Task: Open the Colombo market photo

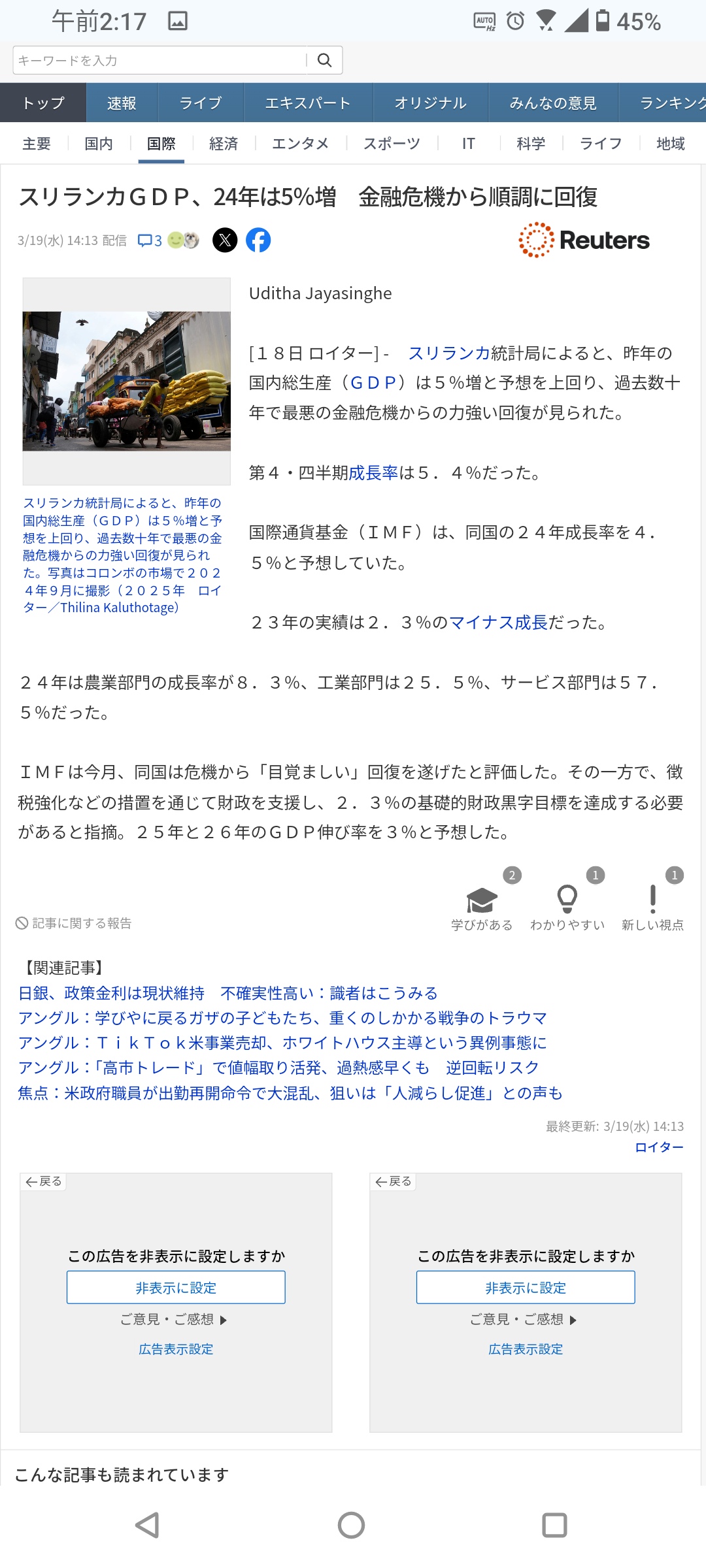Action: point(127,381)
